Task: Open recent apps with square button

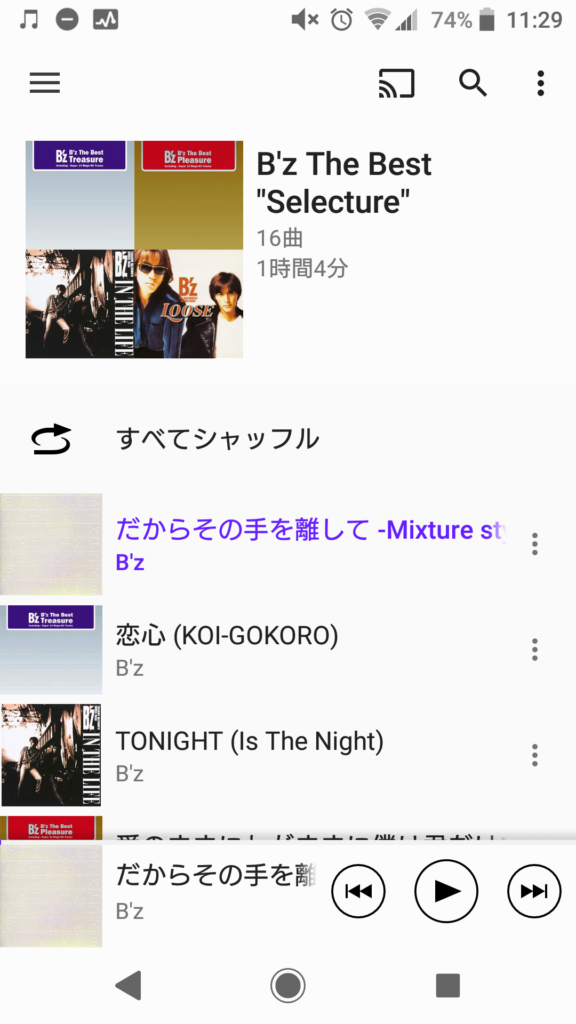Action: pyautogui.click(x=448, y=985)
